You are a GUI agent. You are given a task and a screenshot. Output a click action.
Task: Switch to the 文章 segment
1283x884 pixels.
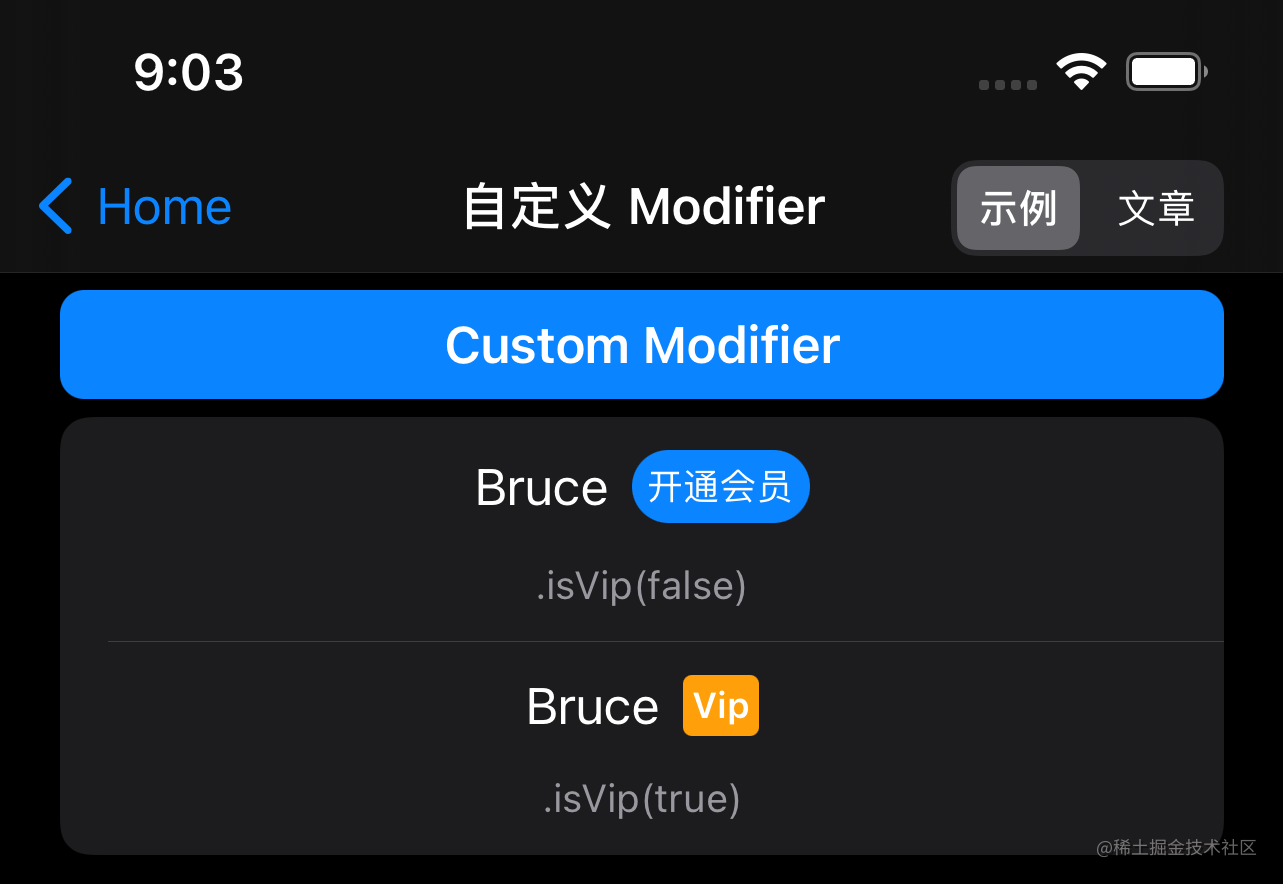(x=1156, y=208)
